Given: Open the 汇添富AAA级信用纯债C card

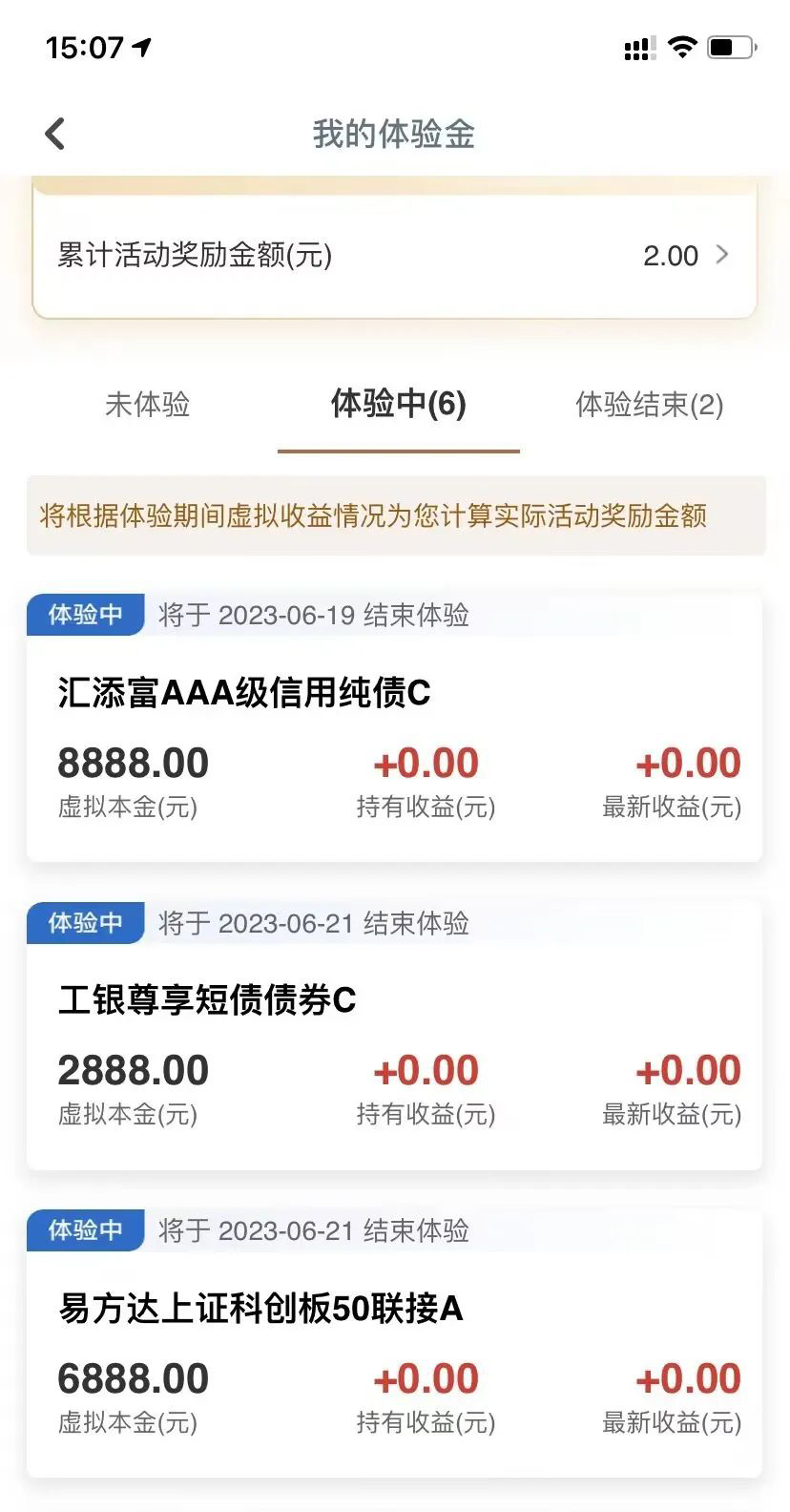Looking at the screenshot, I should tap(394, 727).
